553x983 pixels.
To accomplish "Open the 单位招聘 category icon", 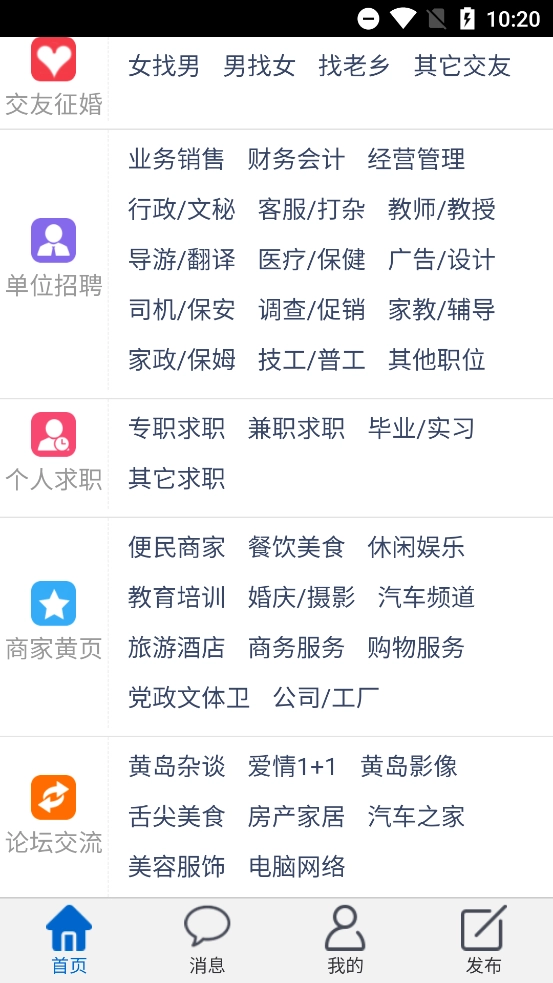I will [x=53, y=240].
